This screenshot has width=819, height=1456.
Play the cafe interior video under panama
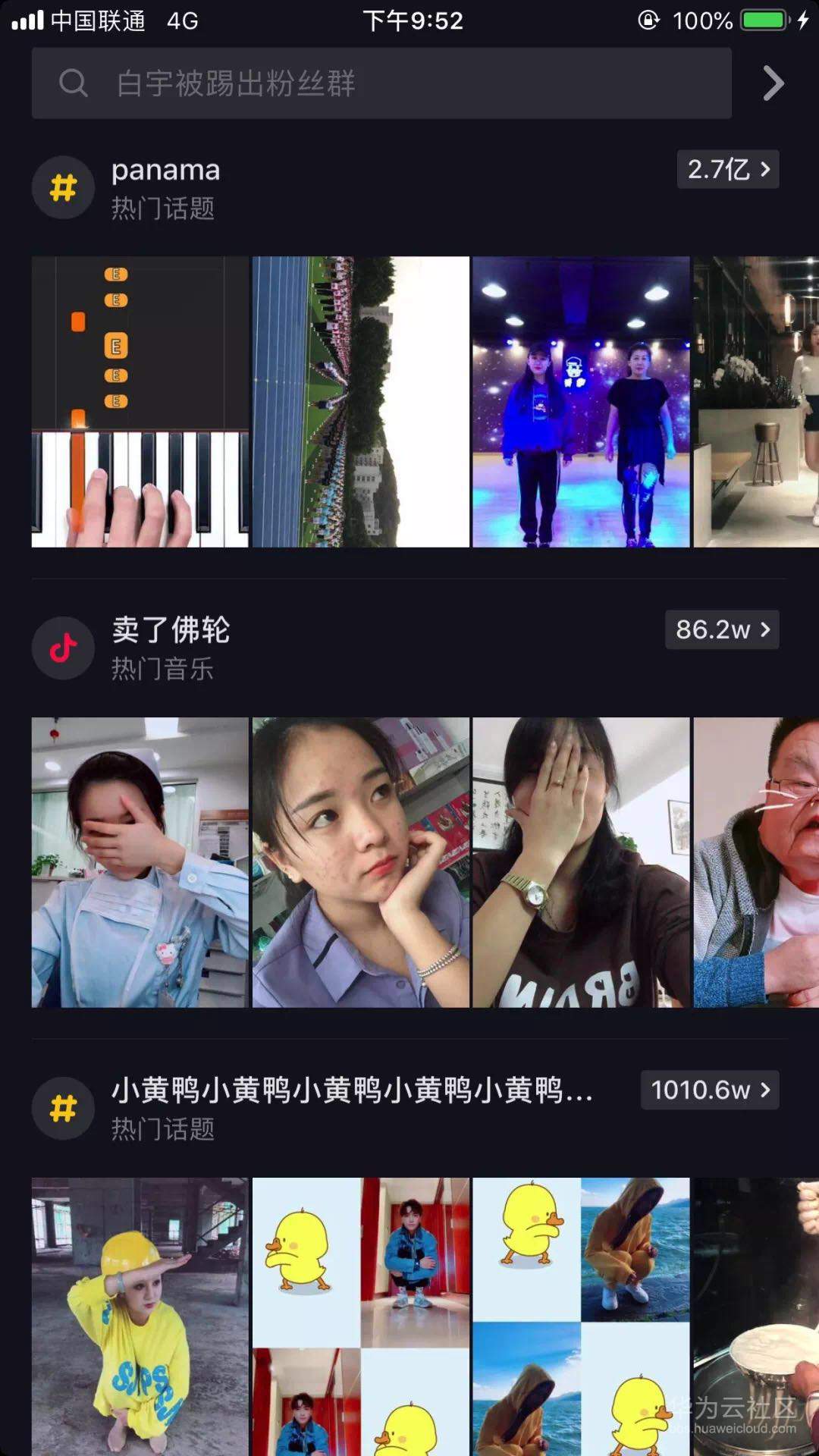(756, 402)
